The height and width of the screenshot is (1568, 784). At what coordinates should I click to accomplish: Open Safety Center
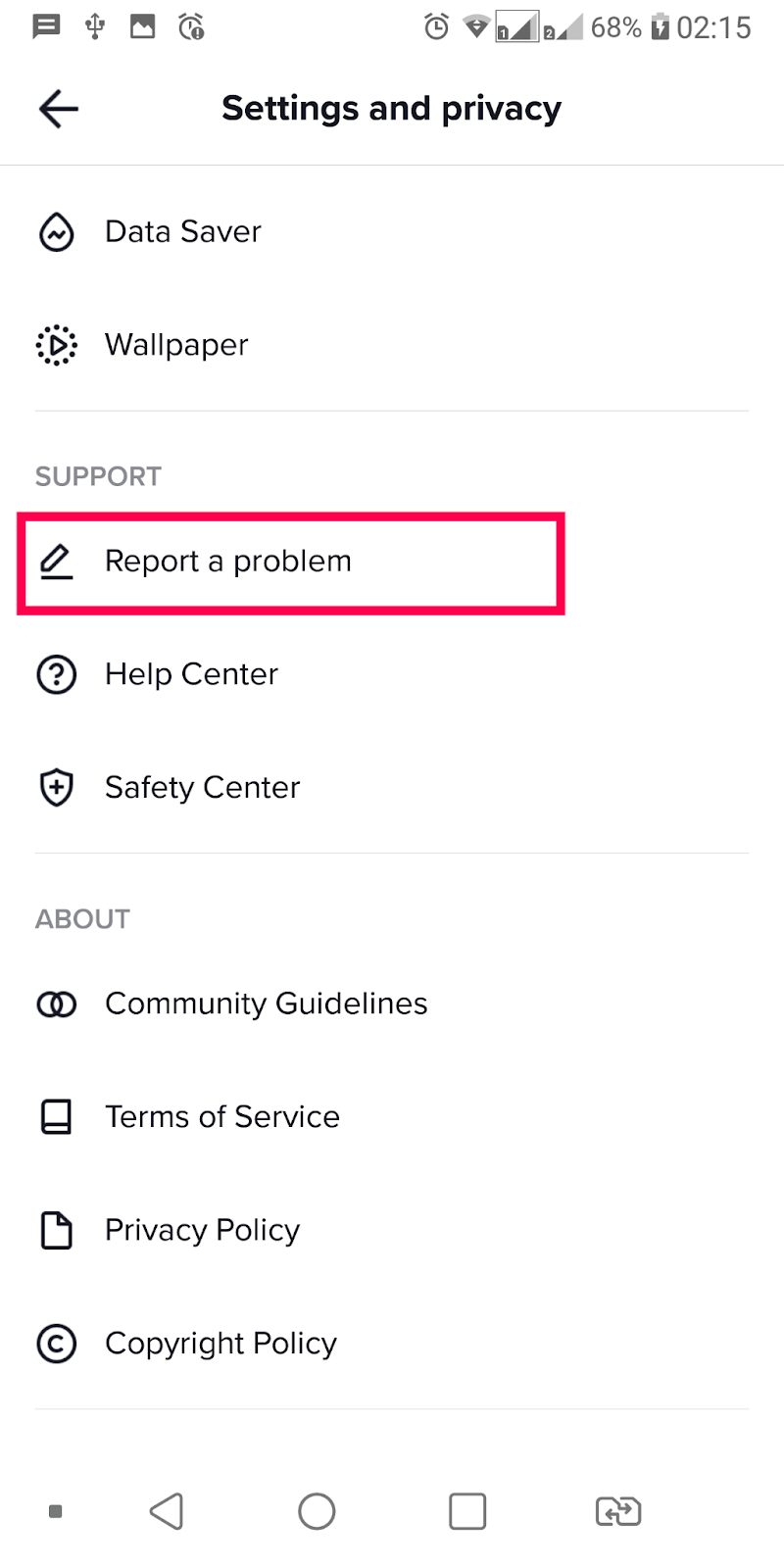tap(202, 788)
